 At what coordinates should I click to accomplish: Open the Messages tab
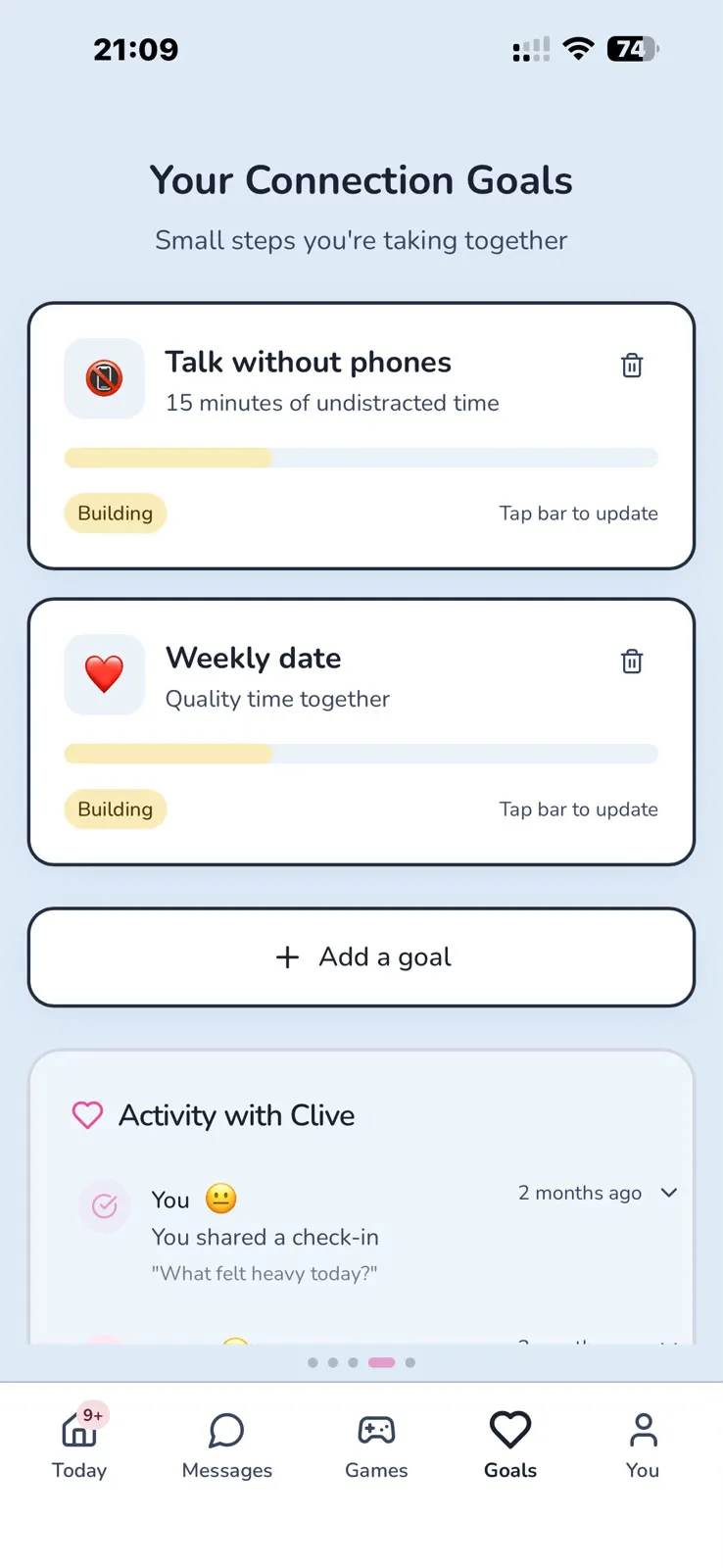pyautogui.click(x=227, y=1445)
